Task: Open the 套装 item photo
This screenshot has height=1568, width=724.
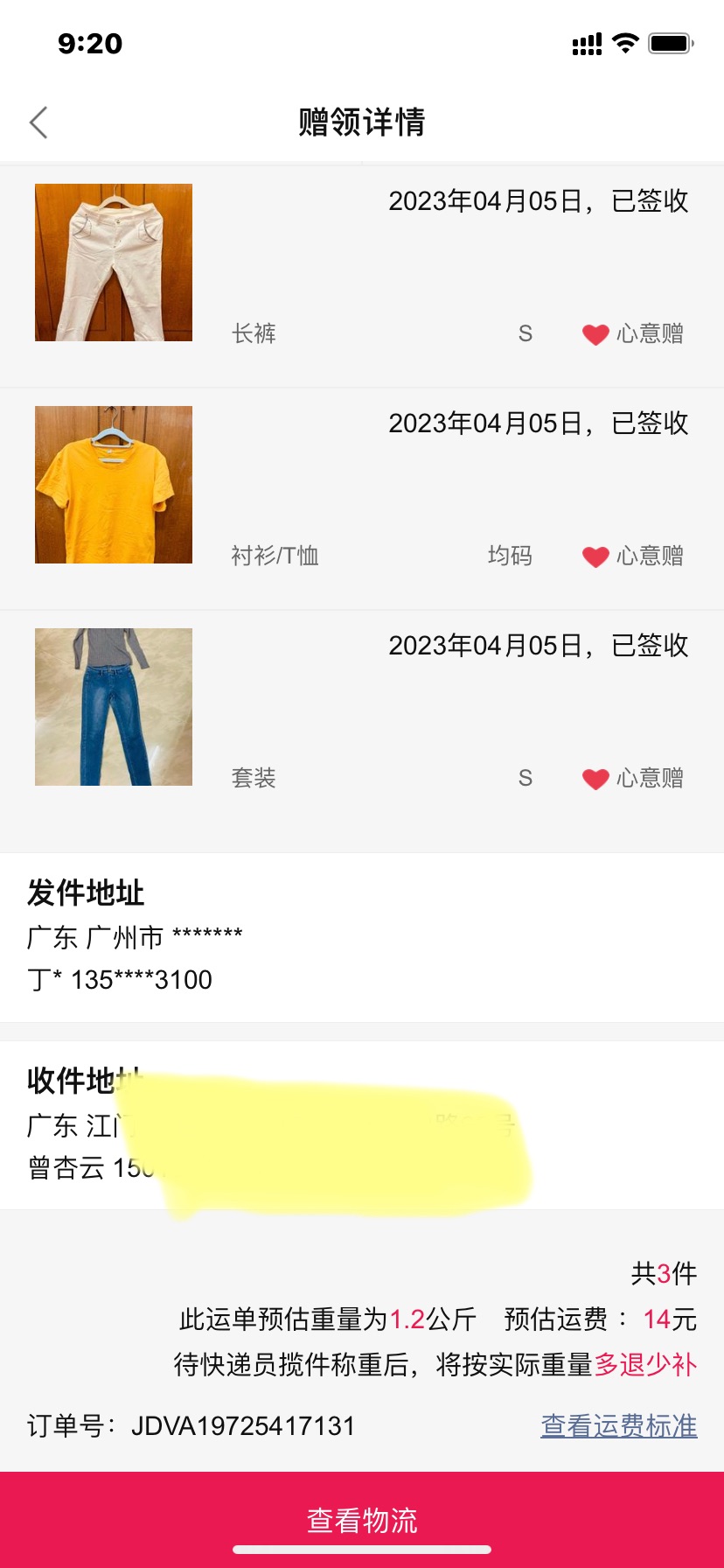Action: [x=114, y=707]
